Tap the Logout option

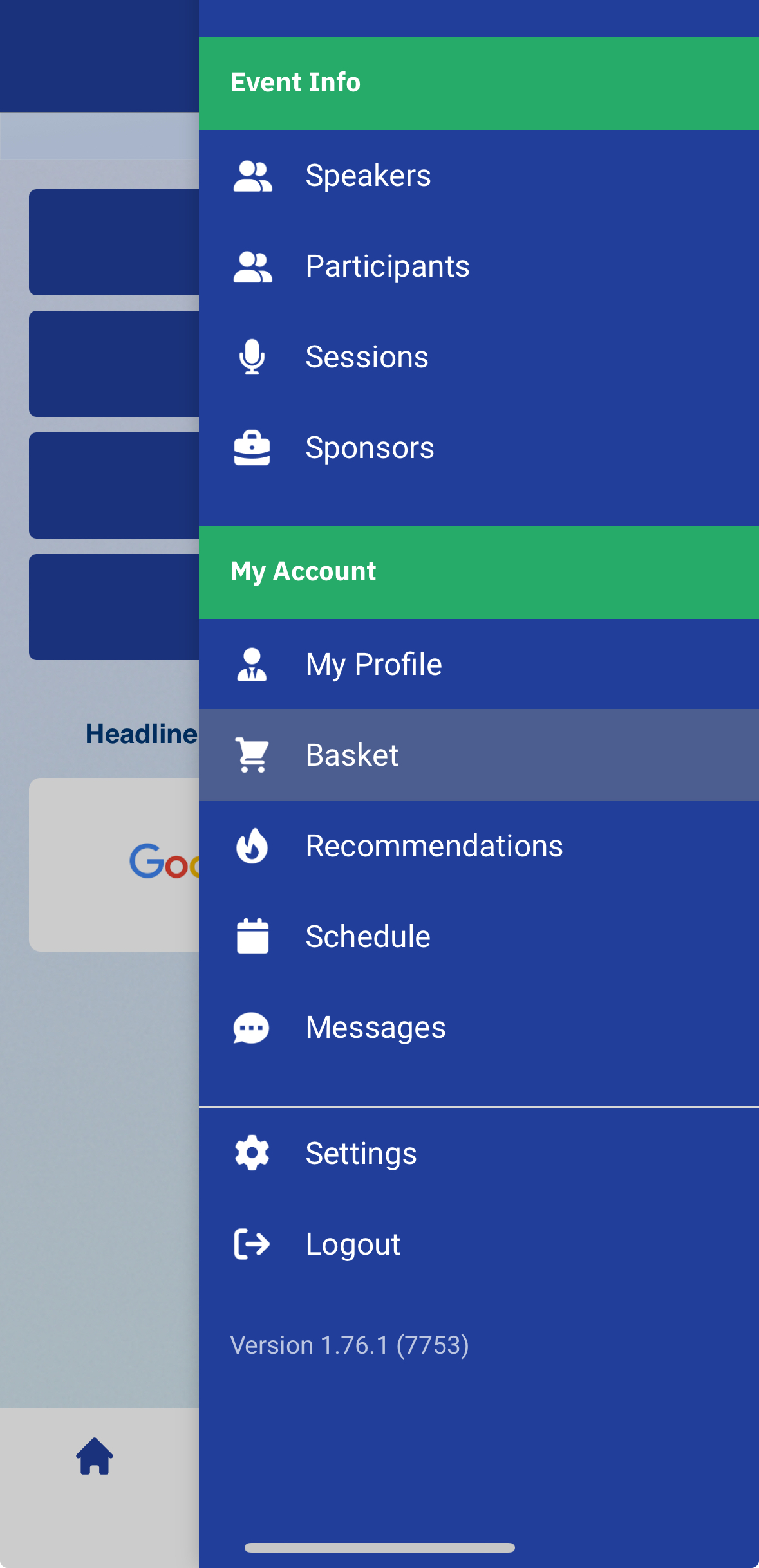(353, 1244)
